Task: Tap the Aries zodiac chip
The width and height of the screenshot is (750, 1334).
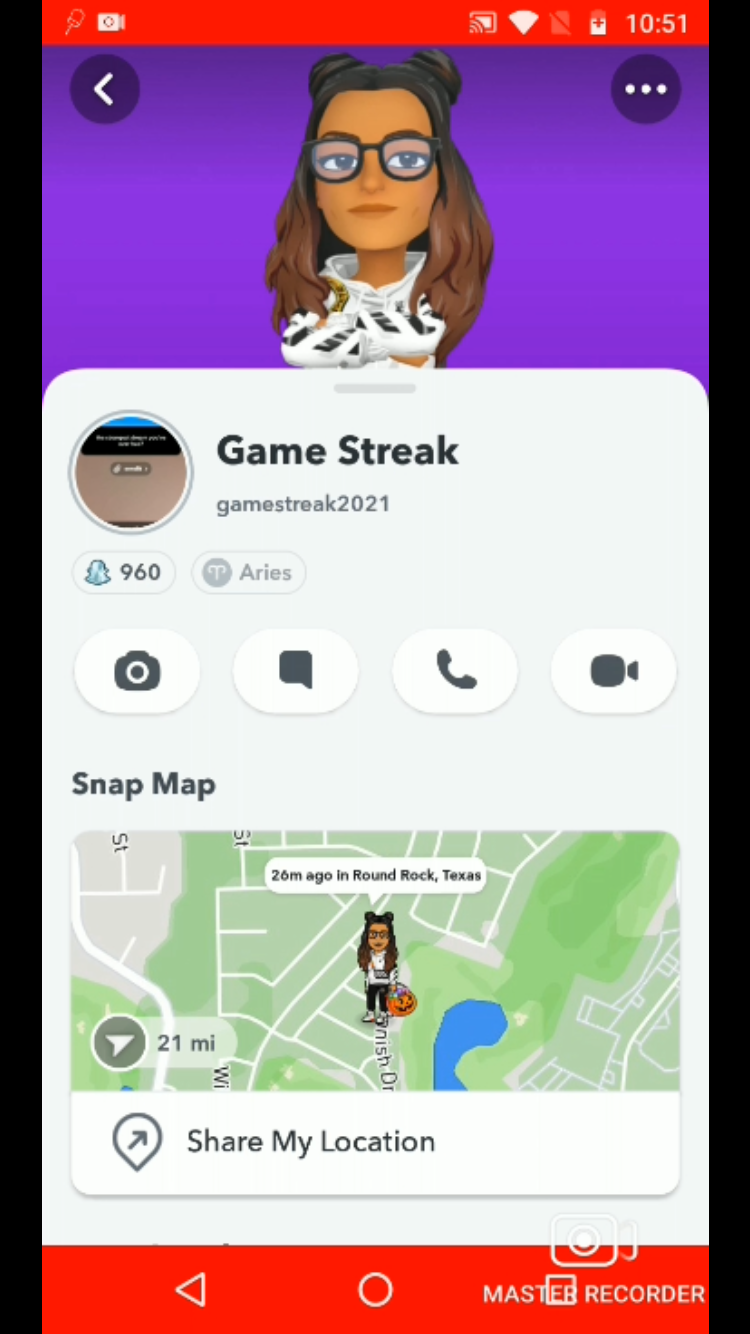Action: (x=248, y=573)
